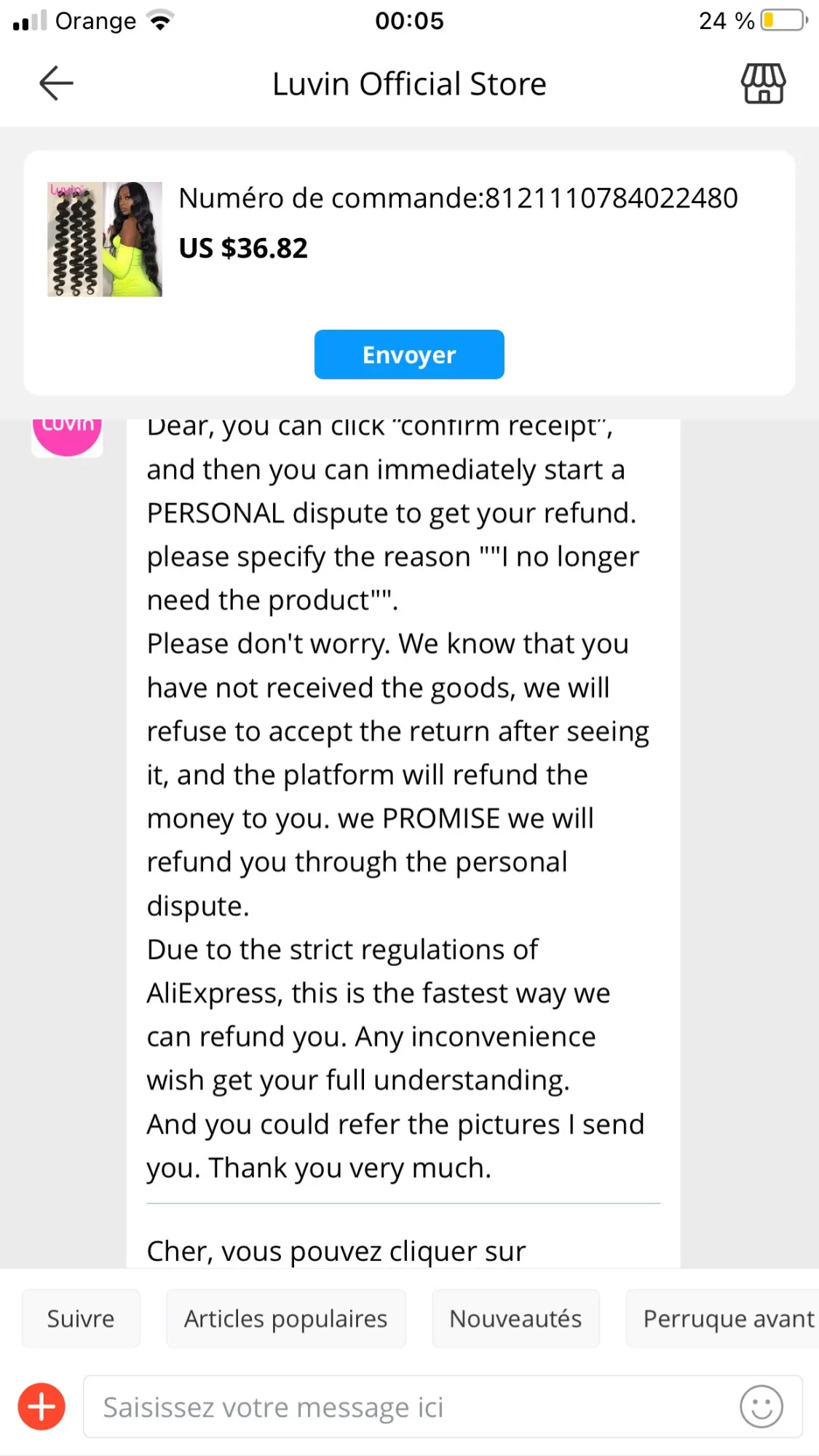Go back from Luvin Official Store chat
819x1456 pixels.
click(x=56, y=83)
